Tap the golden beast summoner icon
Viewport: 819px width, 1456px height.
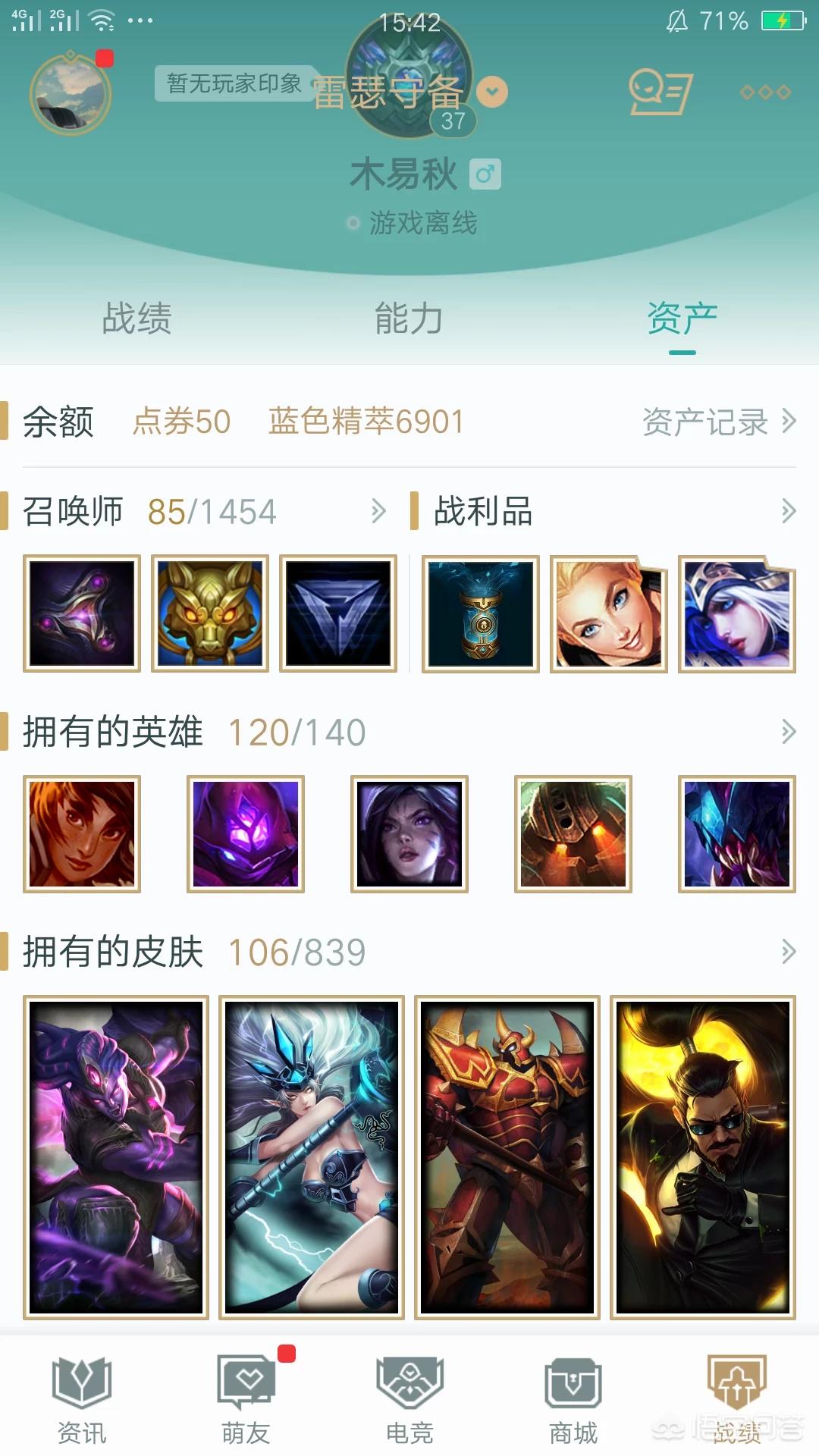point(210,613)
